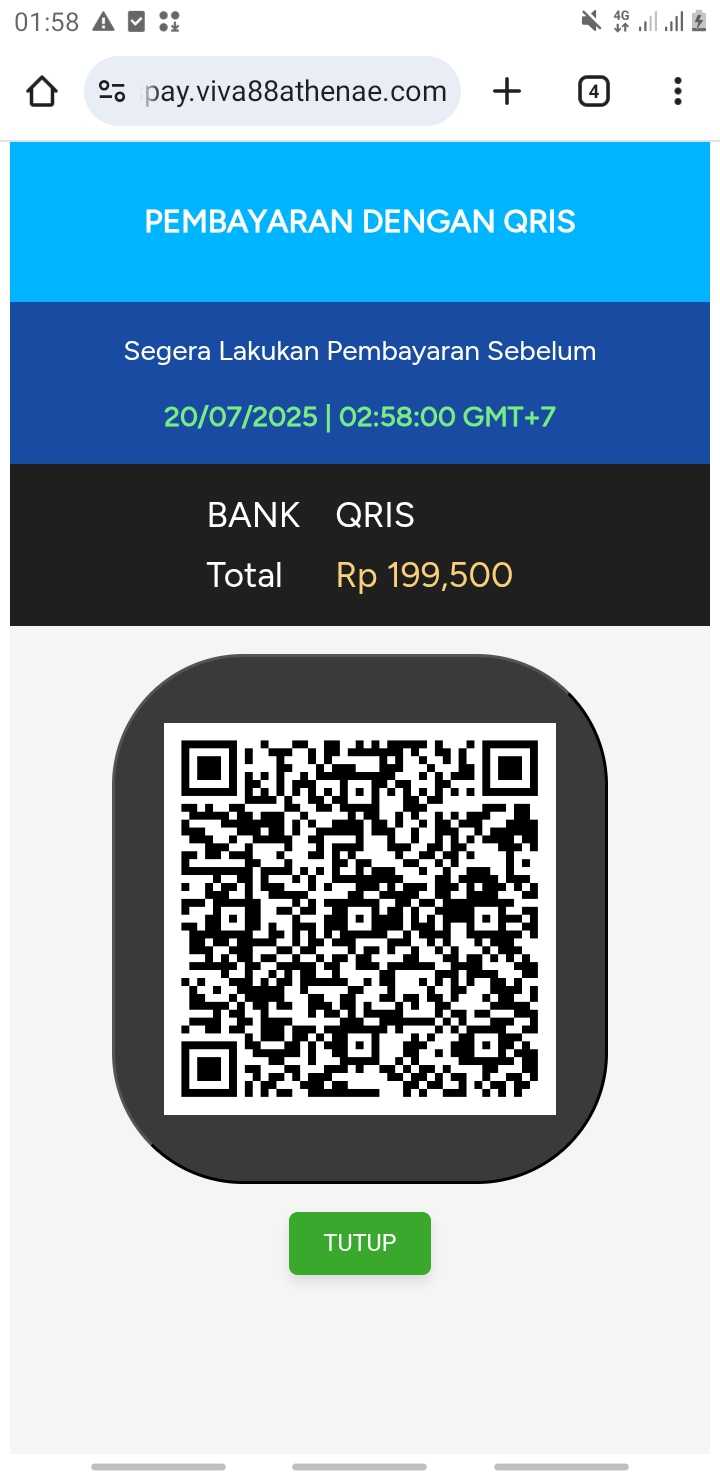Image resolution: width=720 pixels, height=1480 pixels.
Task: Open the tab switcher showing 4 tabs
Action: [x=593, y=92]
